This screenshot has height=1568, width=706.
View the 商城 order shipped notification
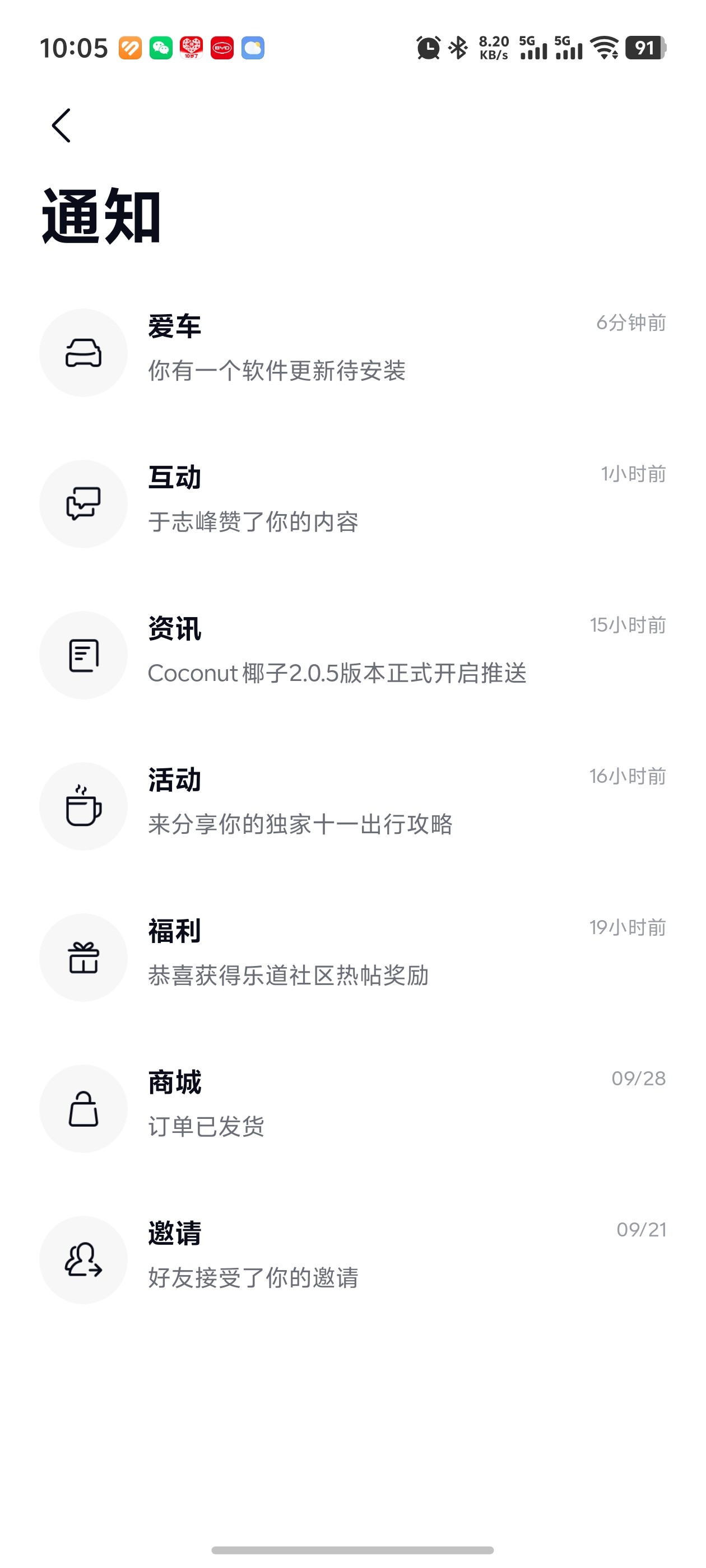click(352, 1108)
